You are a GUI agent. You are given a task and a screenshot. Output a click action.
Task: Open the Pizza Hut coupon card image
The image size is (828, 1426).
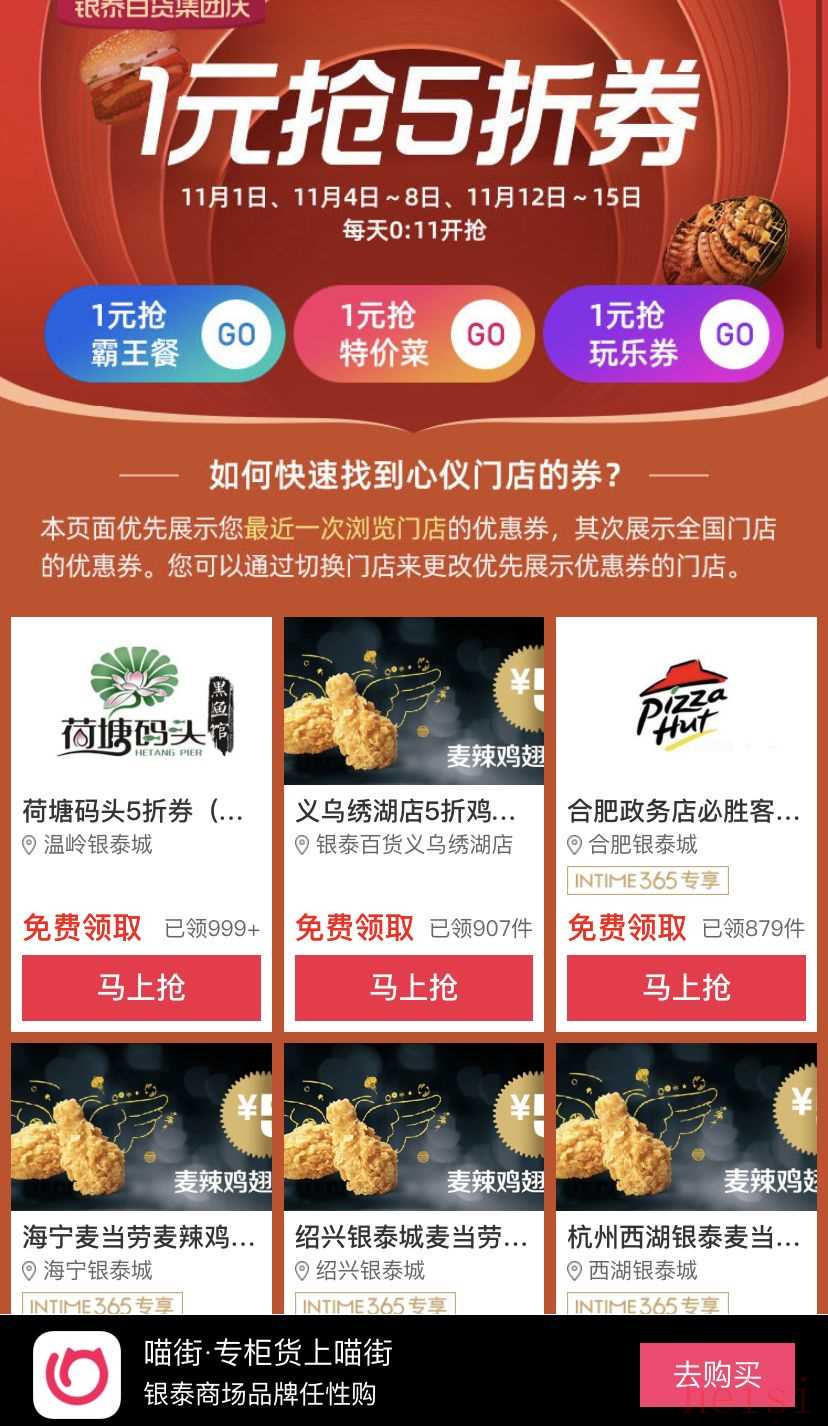(x=686, y=702)
